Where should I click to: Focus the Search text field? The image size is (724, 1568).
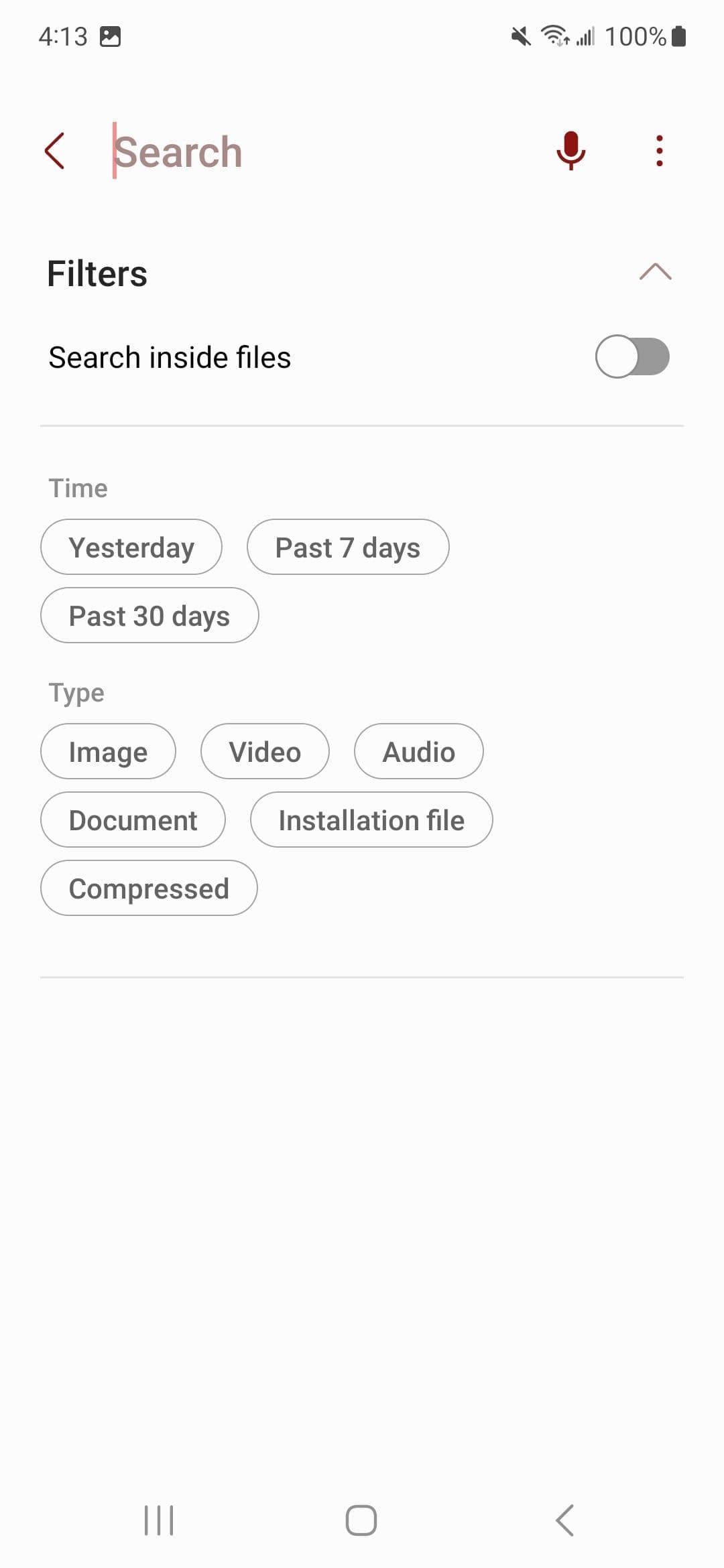tap(322, 152)
